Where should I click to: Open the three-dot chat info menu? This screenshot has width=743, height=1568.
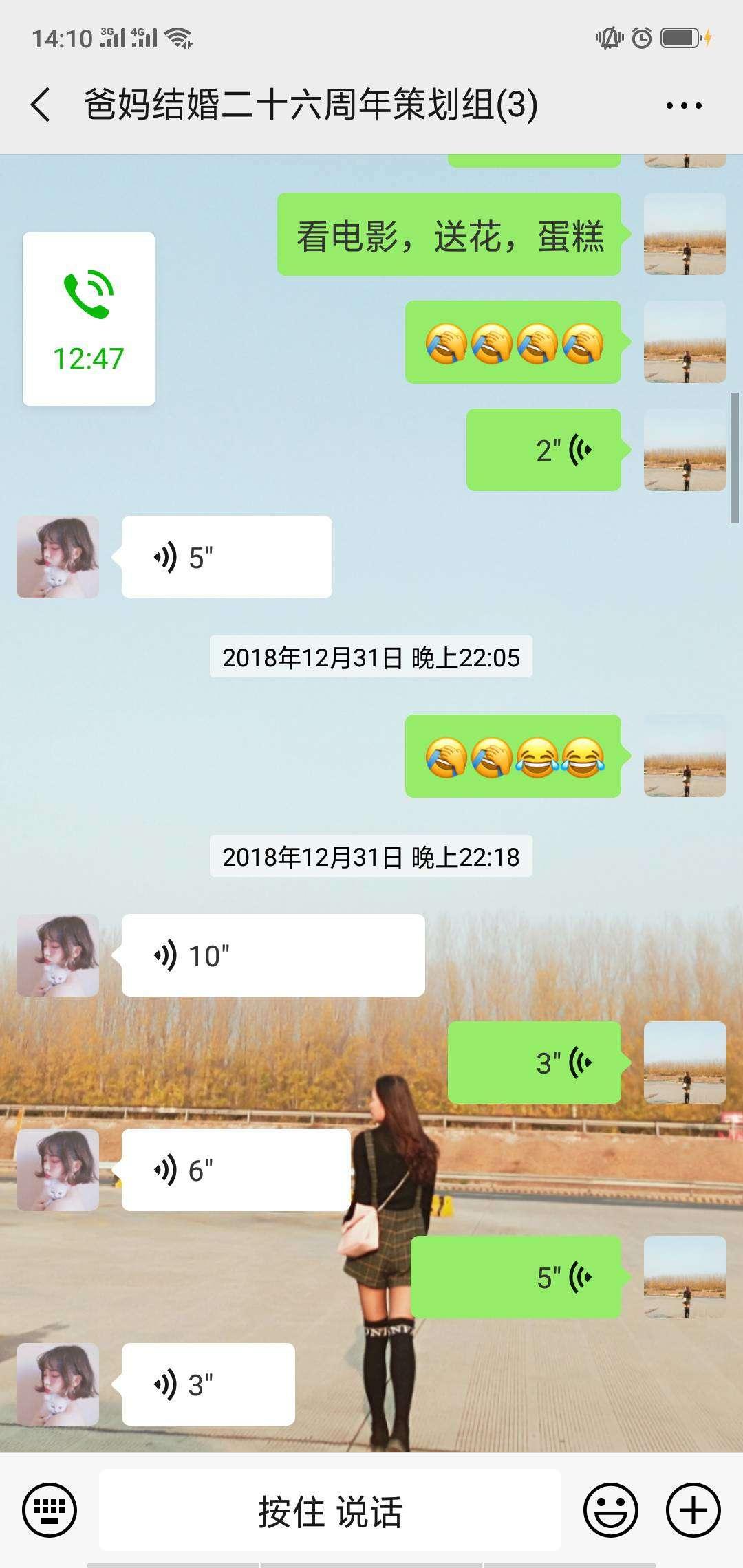click(x=684, y=105)
